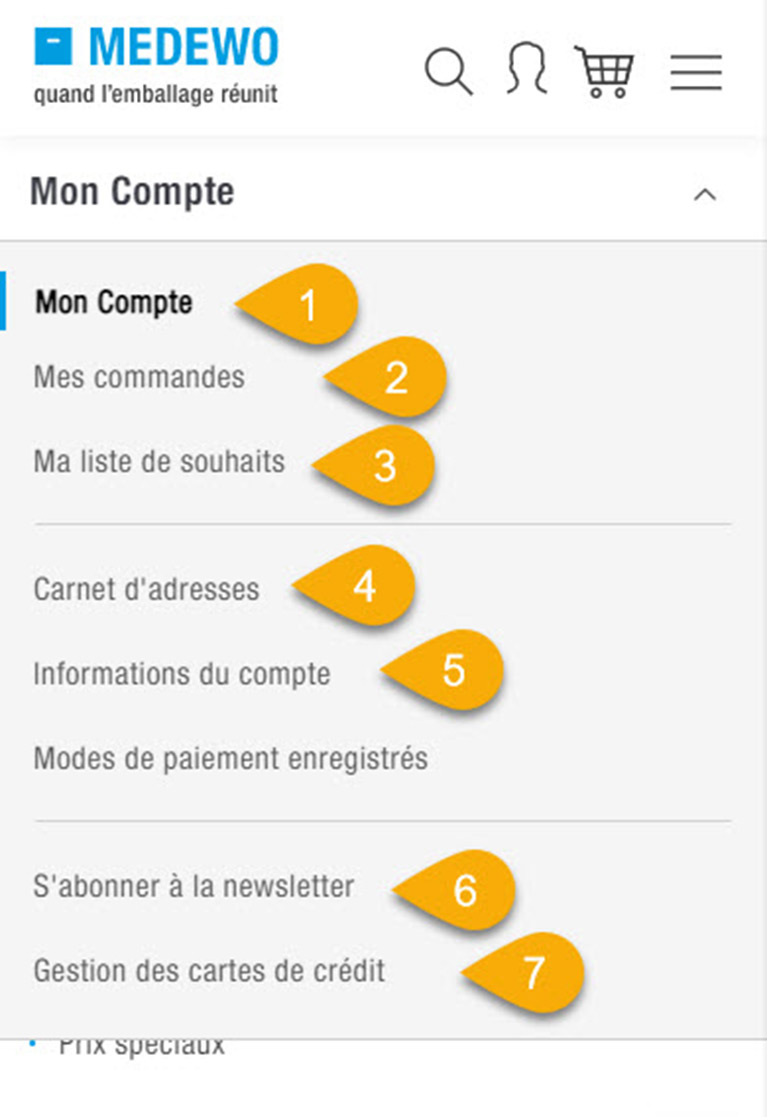
Task: Open Modes de paiement enregistrés
Action: pyautogui.click(x=230, y=758)
